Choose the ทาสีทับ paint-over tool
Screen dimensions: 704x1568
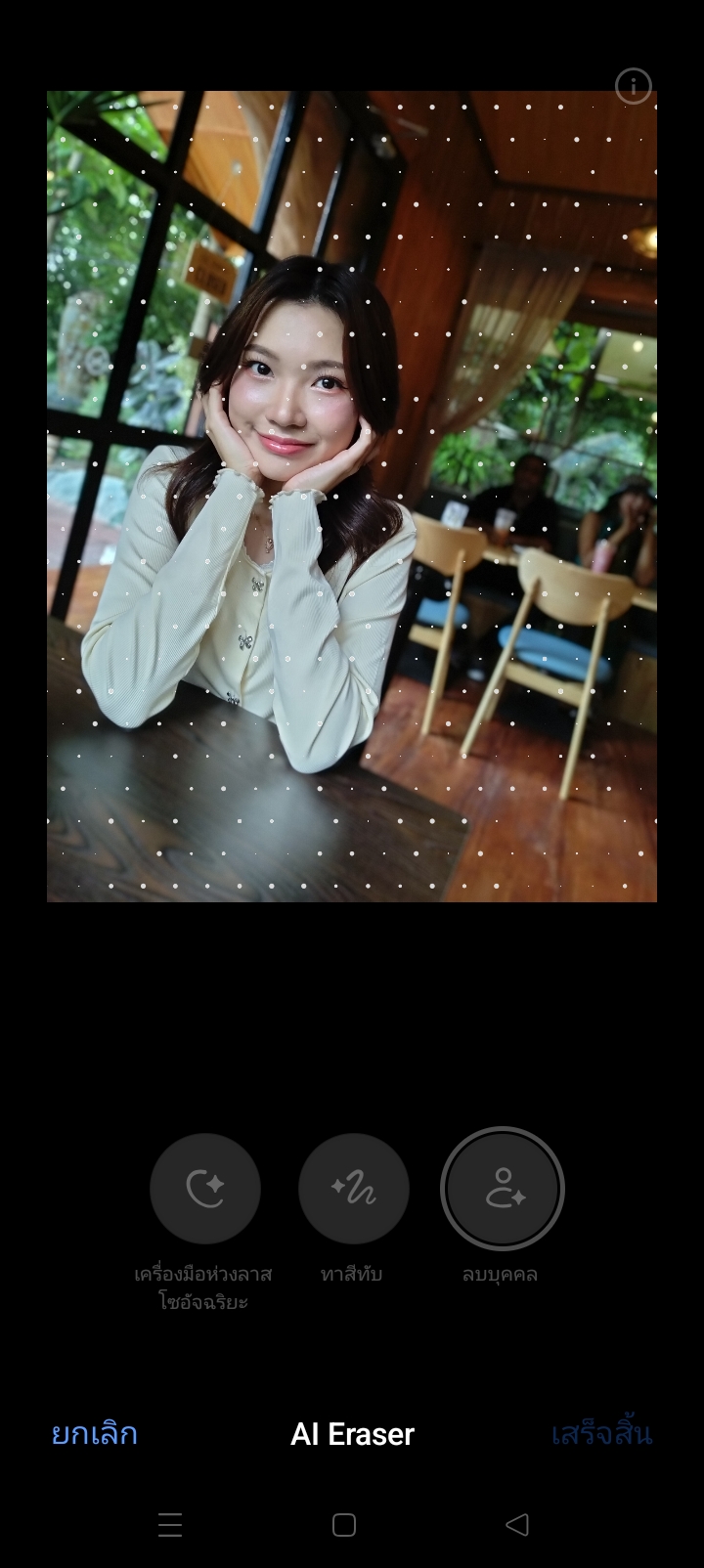coord(353,1188)
